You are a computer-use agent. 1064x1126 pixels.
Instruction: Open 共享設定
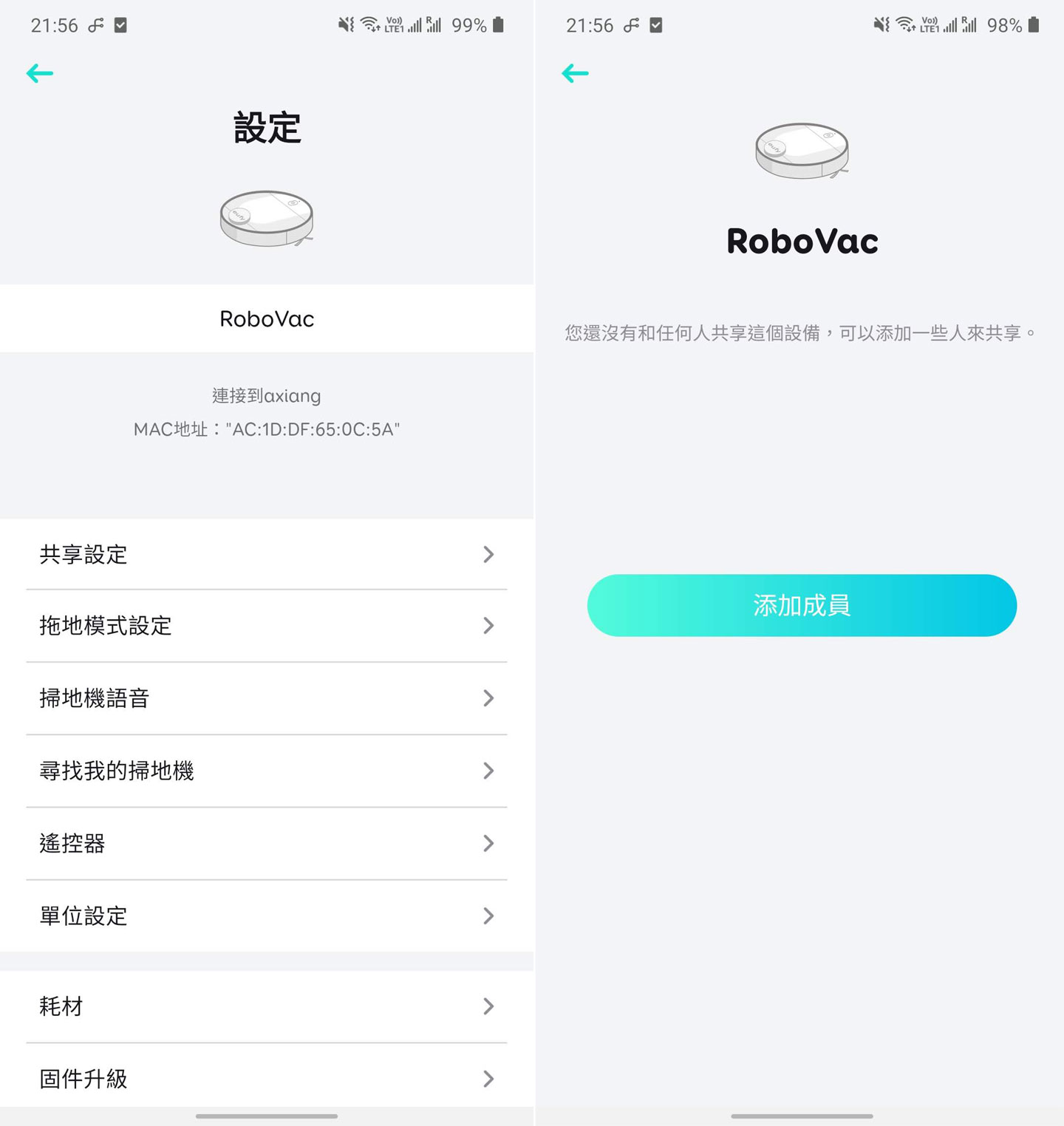tap(266, 555)
